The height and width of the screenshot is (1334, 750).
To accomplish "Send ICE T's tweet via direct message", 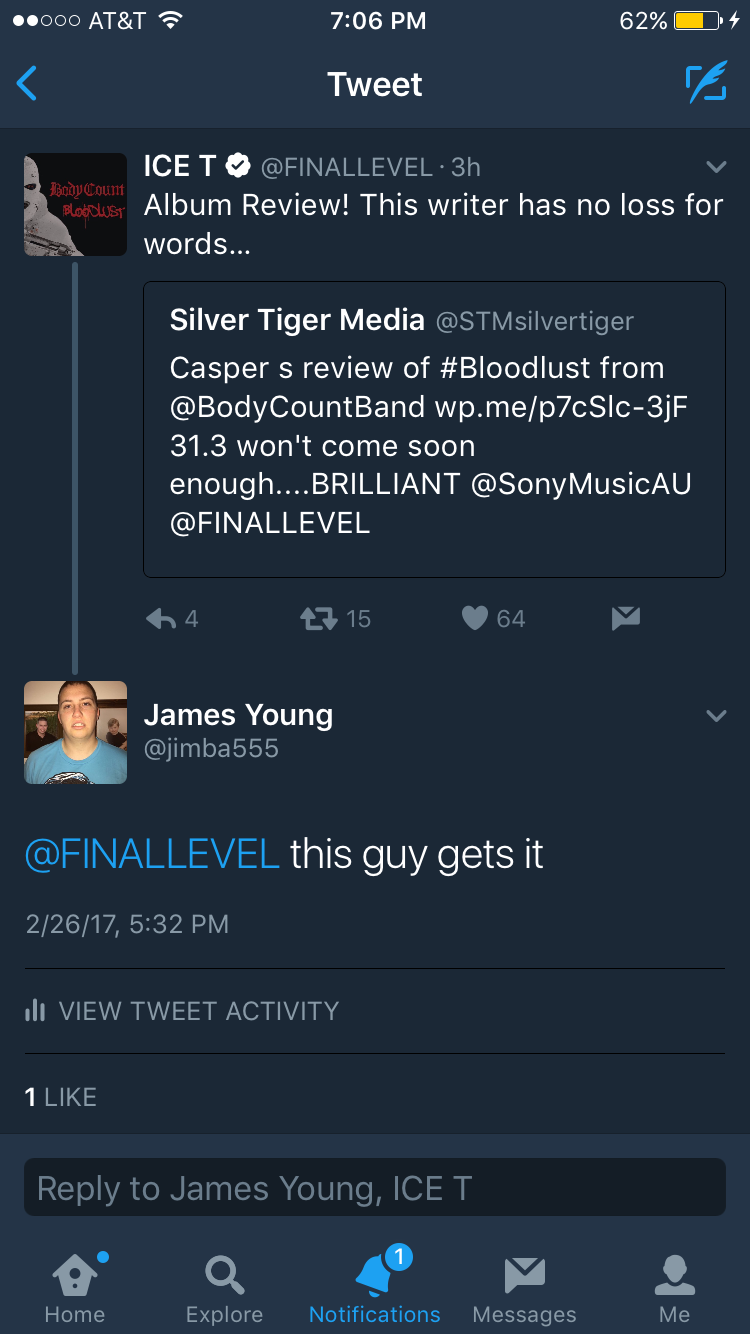I will (x=625, y=619).
